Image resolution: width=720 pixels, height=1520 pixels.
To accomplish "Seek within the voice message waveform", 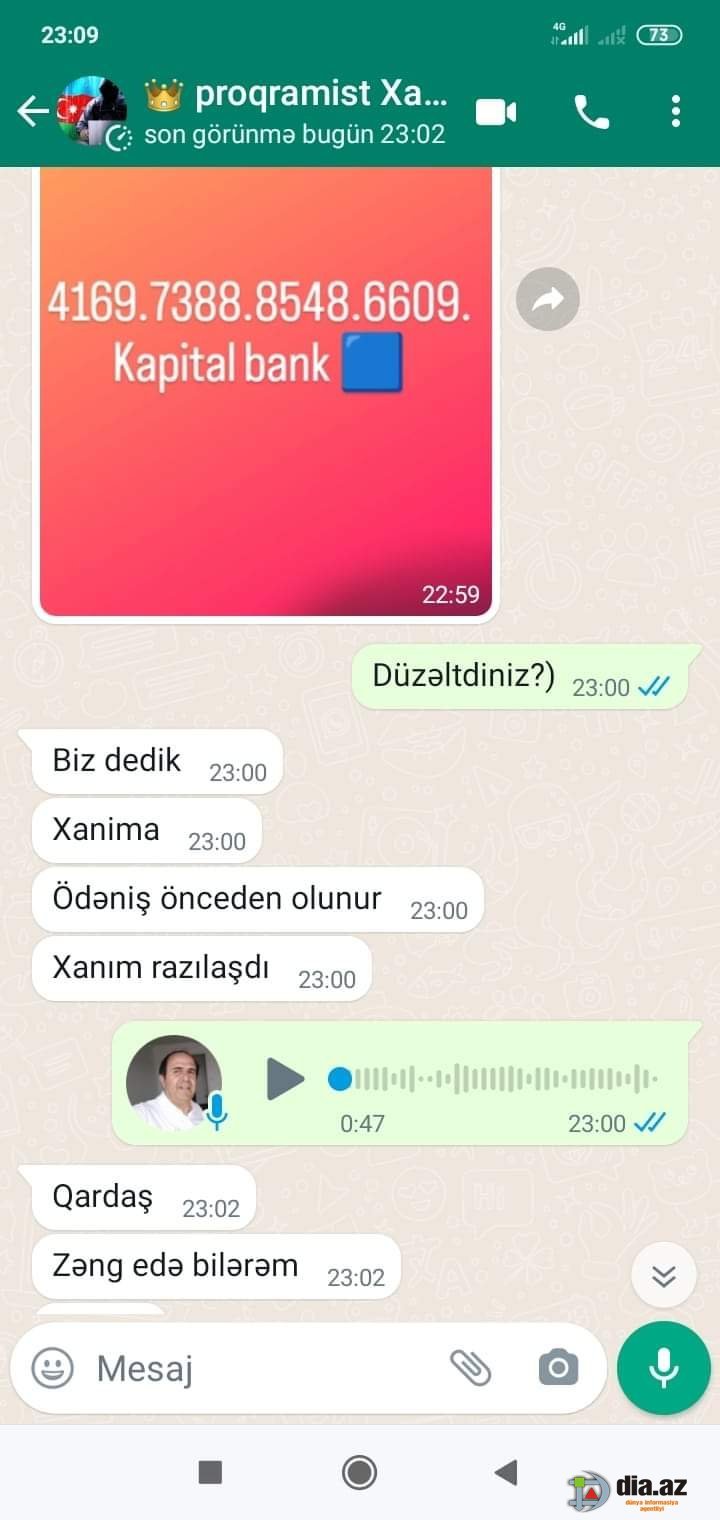I will pos(493,1079).
